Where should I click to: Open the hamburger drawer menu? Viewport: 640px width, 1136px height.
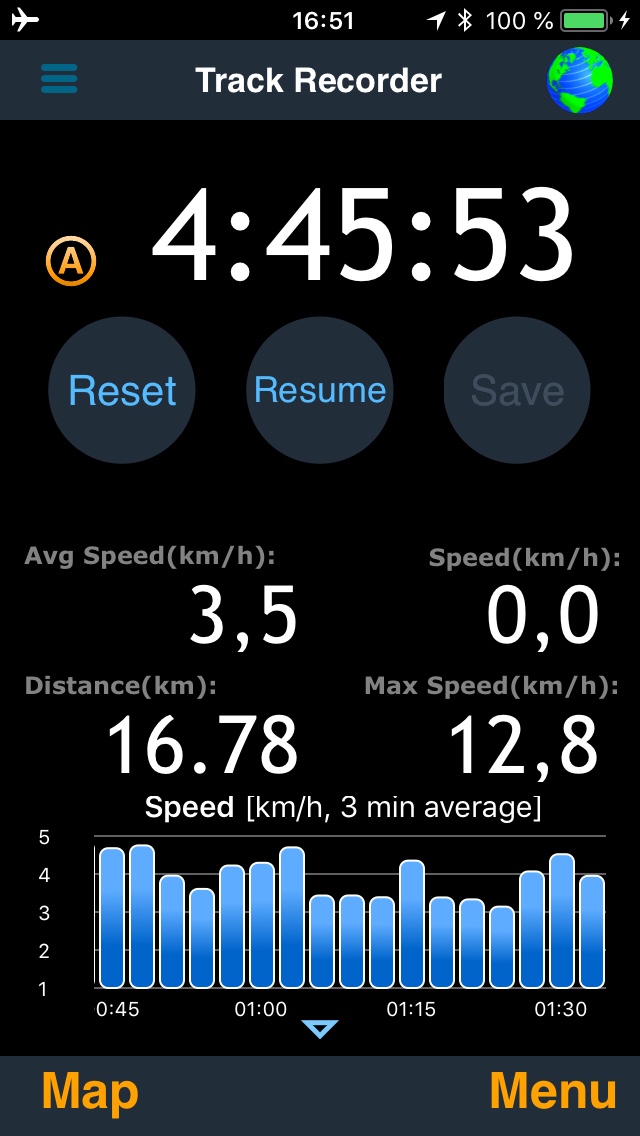pyautogui.click(x=60, y=79)
